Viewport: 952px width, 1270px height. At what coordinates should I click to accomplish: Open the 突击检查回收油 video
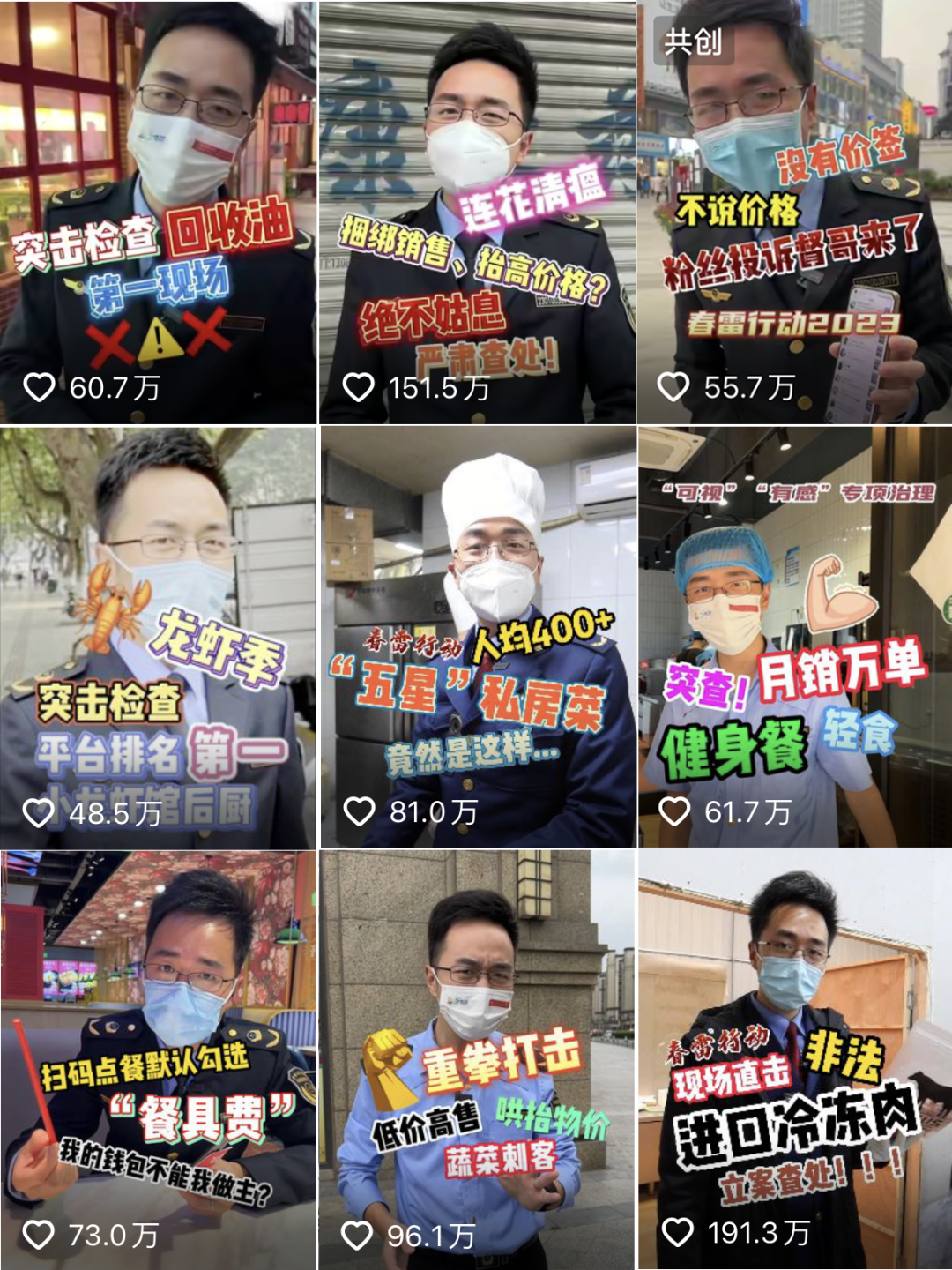tap(159, 212)
